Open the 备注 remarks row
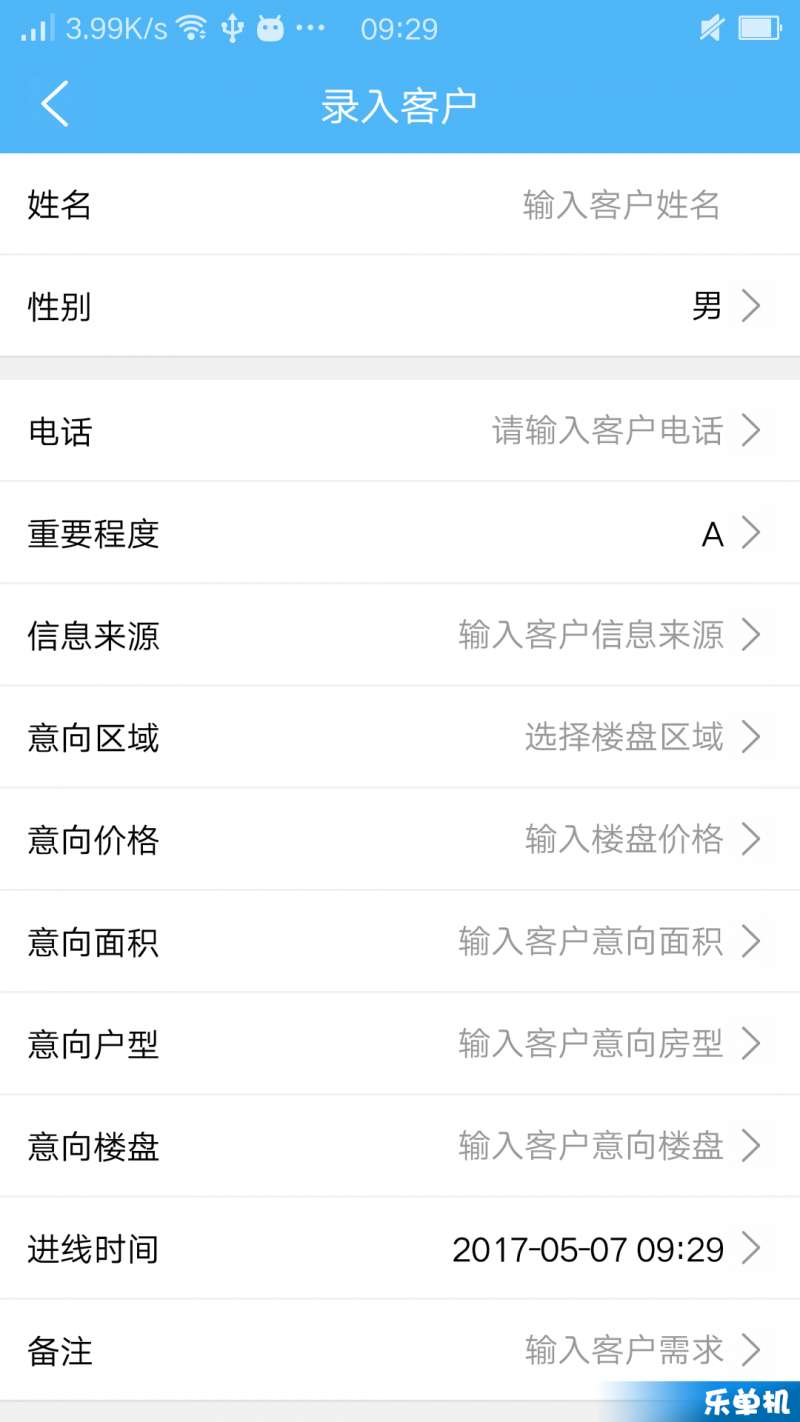The width and height of the screenshot is (800, 1422). (400, 1350)
